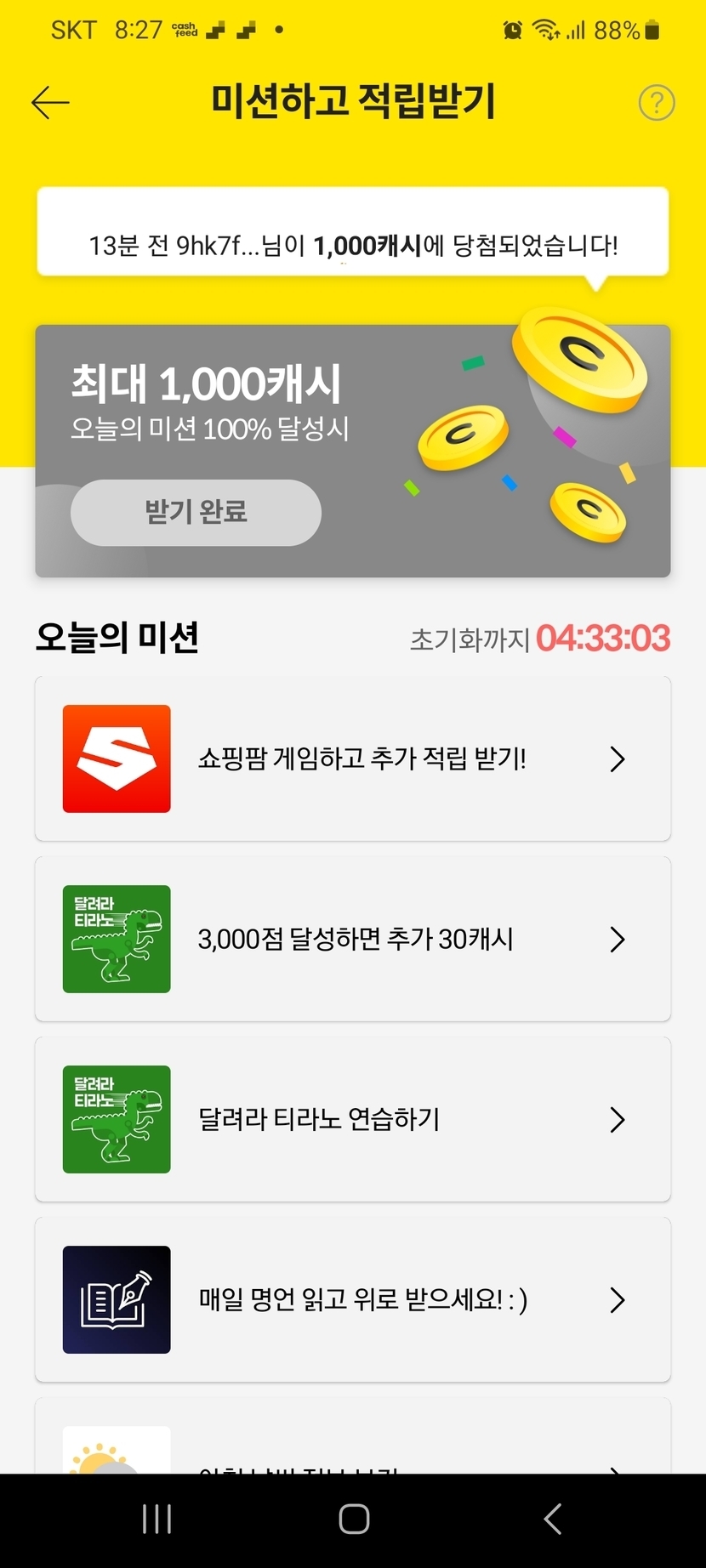Go back using the top-left arrow
This screenshot has height=1568, width=706.
tap(50, 103)
